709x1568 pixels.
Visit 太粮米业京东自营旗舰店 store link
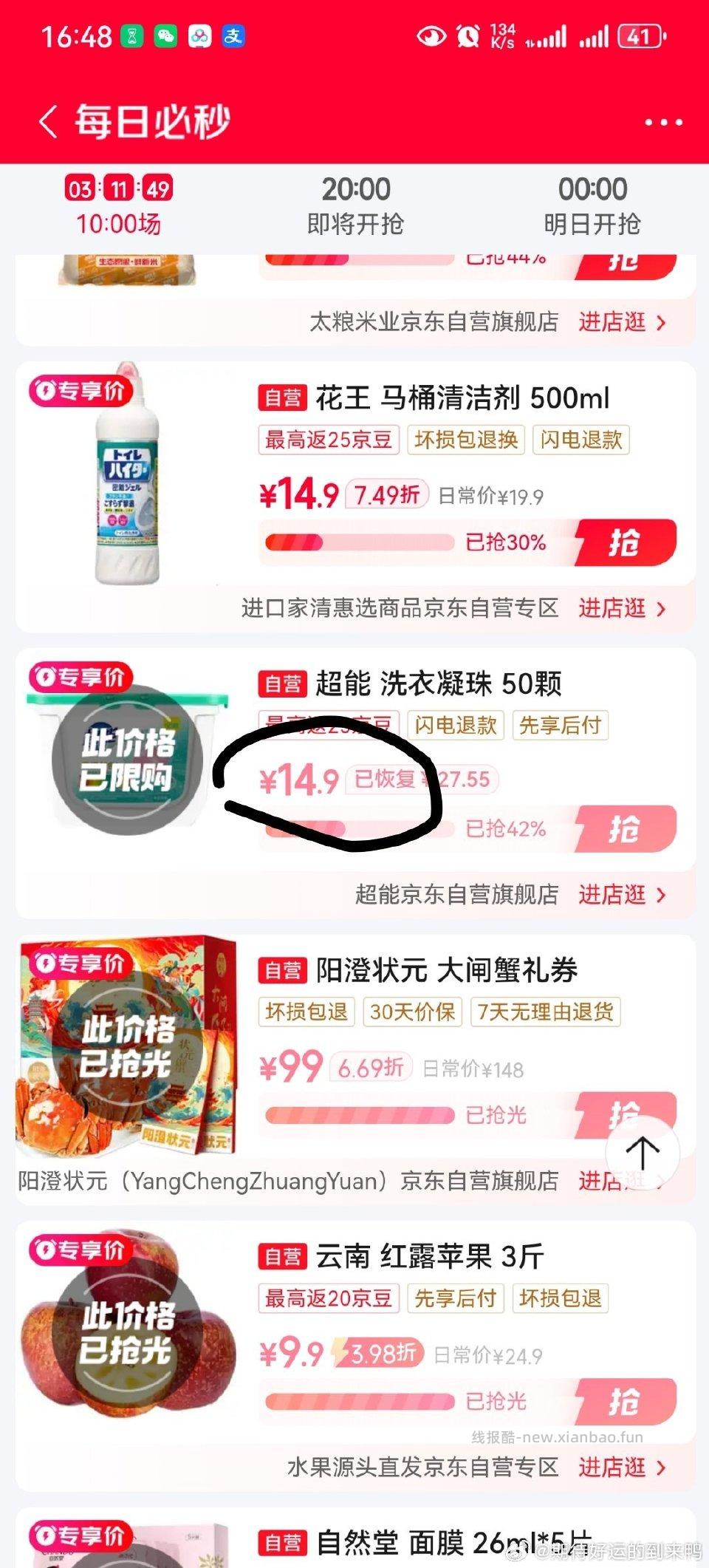pyautogui.click(x=613, y=323)
